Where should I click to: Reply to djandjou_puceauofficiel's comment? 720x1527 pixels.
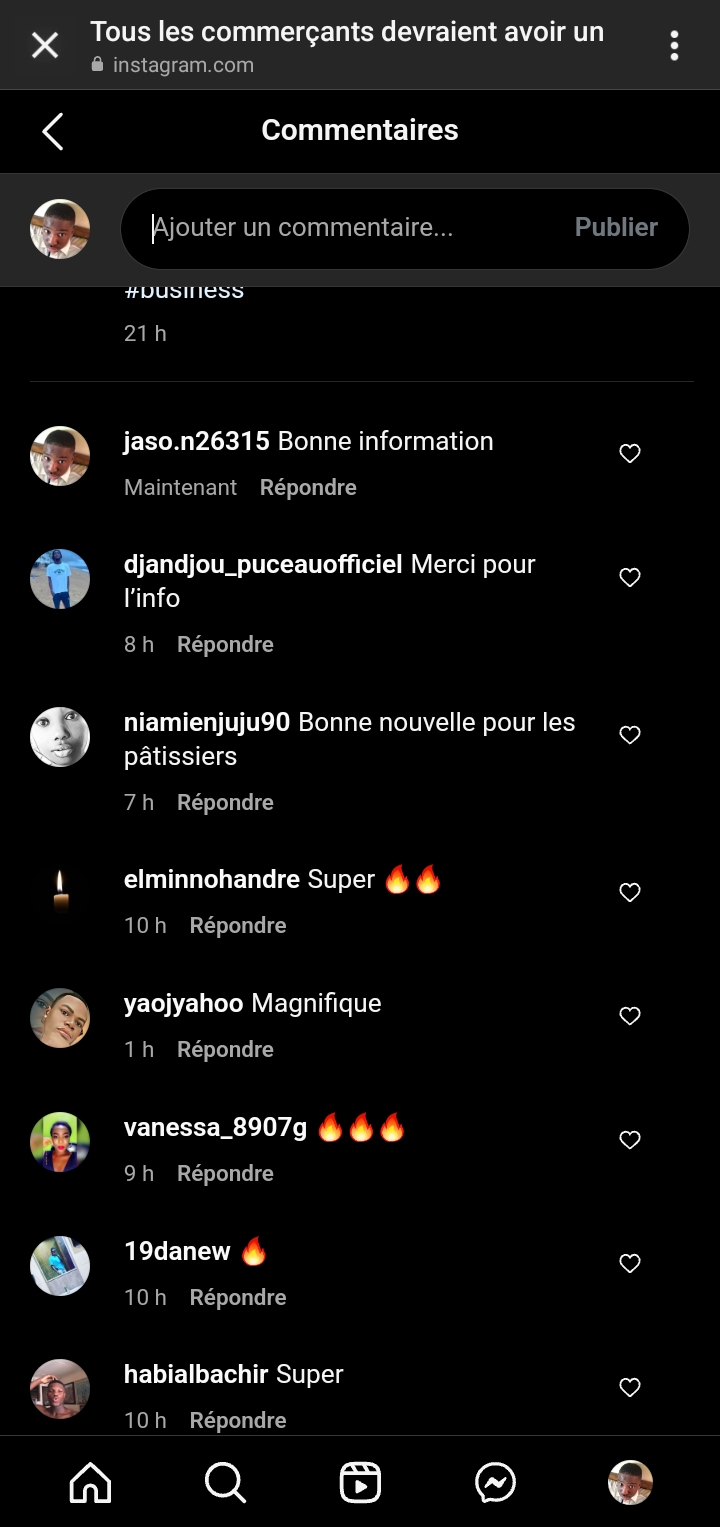point(225,645)
